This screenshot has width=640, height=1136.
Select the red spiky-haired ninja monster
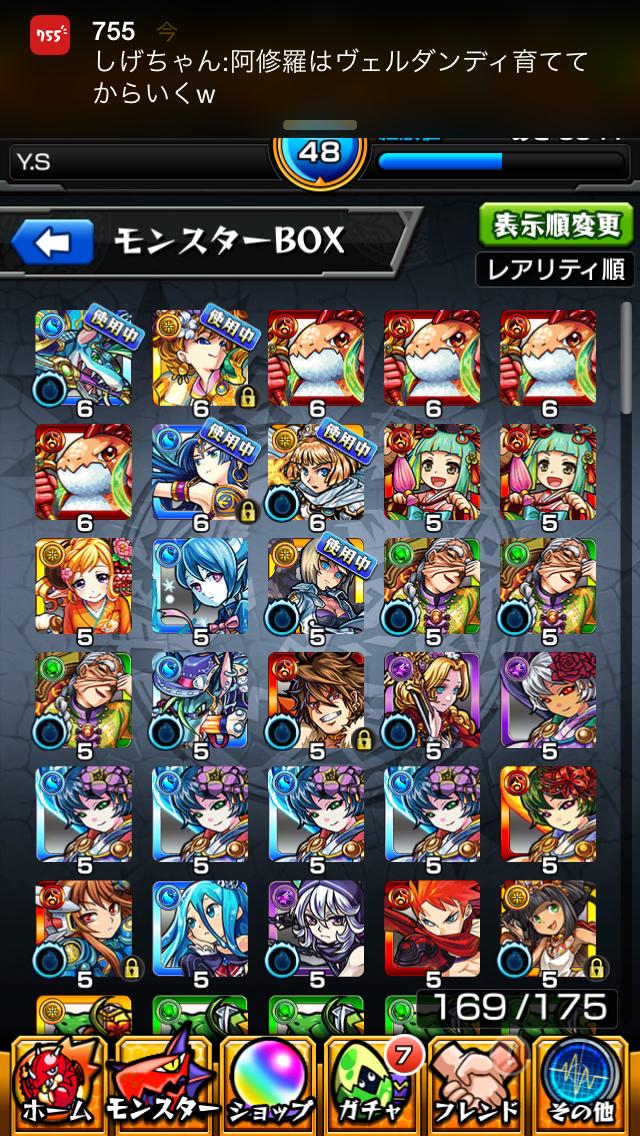tap(431, 929)
